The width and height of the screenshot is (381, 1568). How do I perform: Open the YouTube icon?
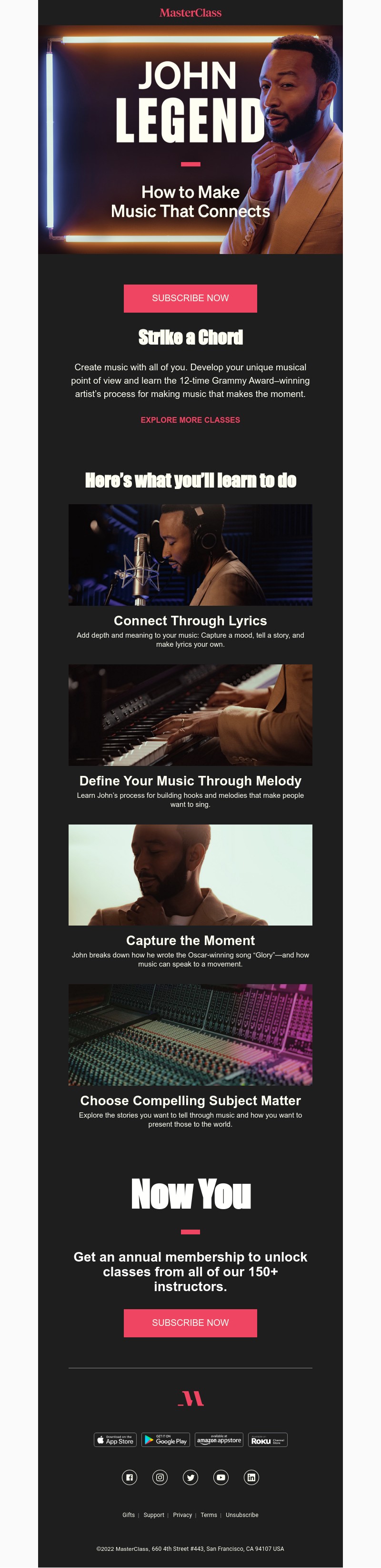click(x=221, y=1477)
